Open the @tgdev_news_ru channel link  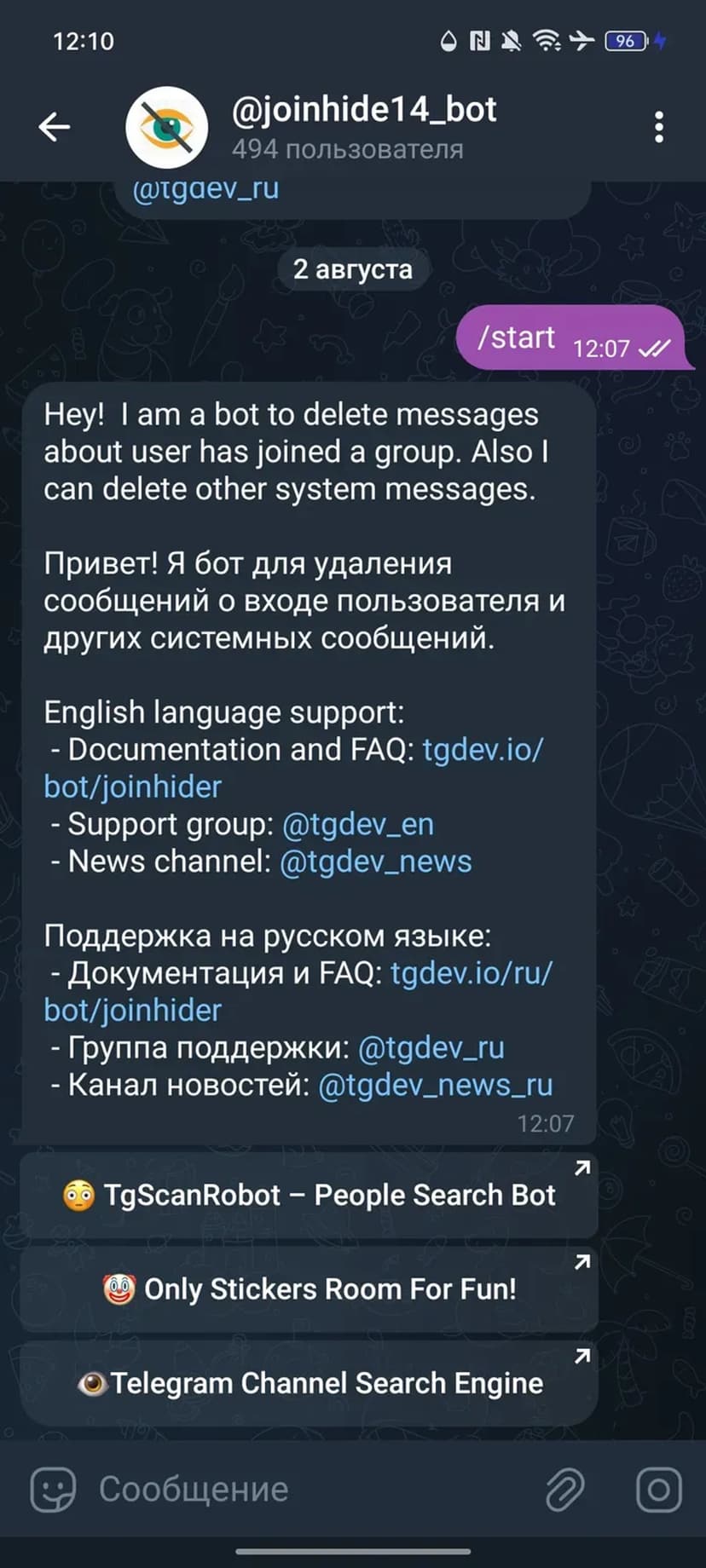coord(435,1085)
